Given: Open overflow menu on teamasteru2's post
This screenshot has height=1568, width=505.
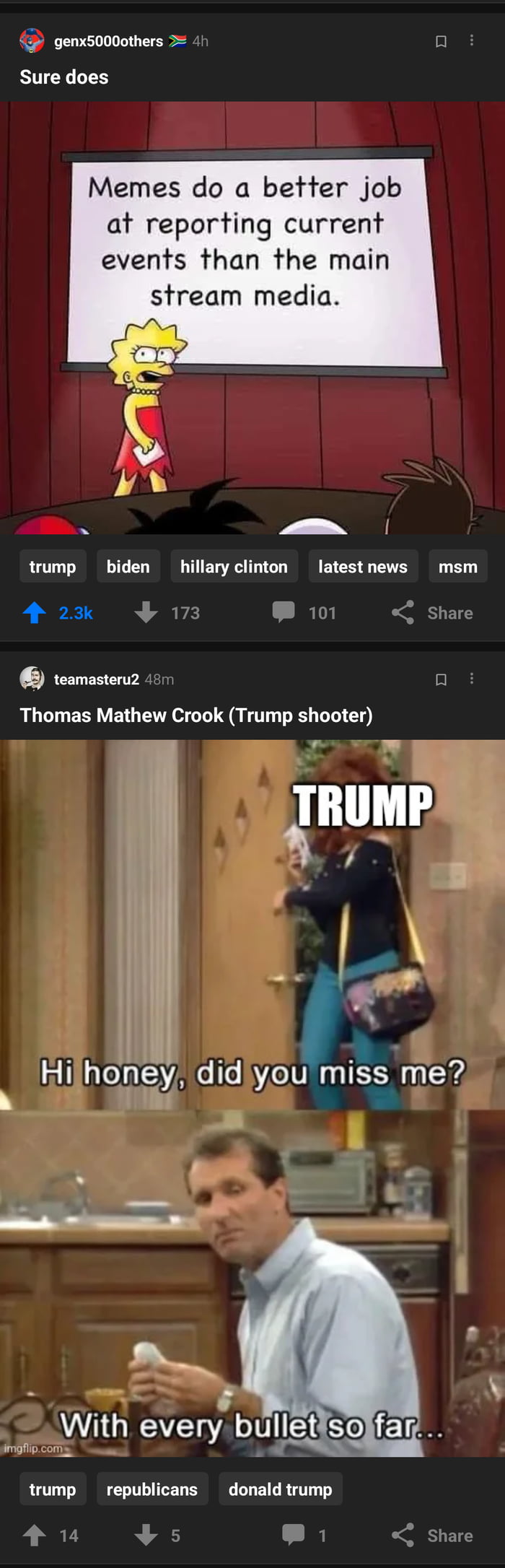Looking at the screenshot, I should pos(472,679).
